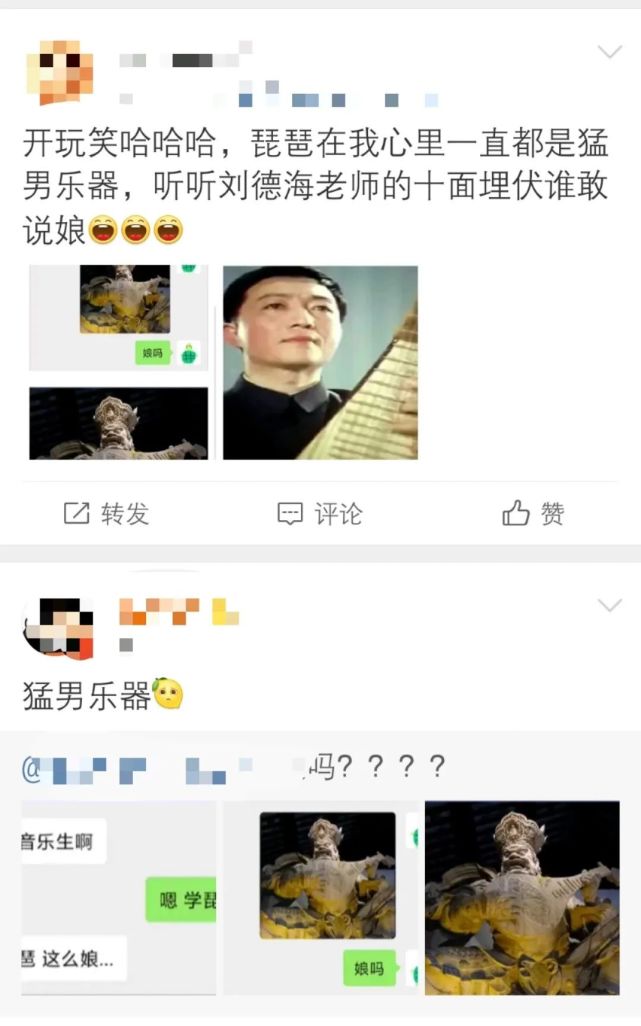The height and width of the screenshot is (1026, 641).
Task: Comment on the first post via 评论
Action: [x=320, y=514]
